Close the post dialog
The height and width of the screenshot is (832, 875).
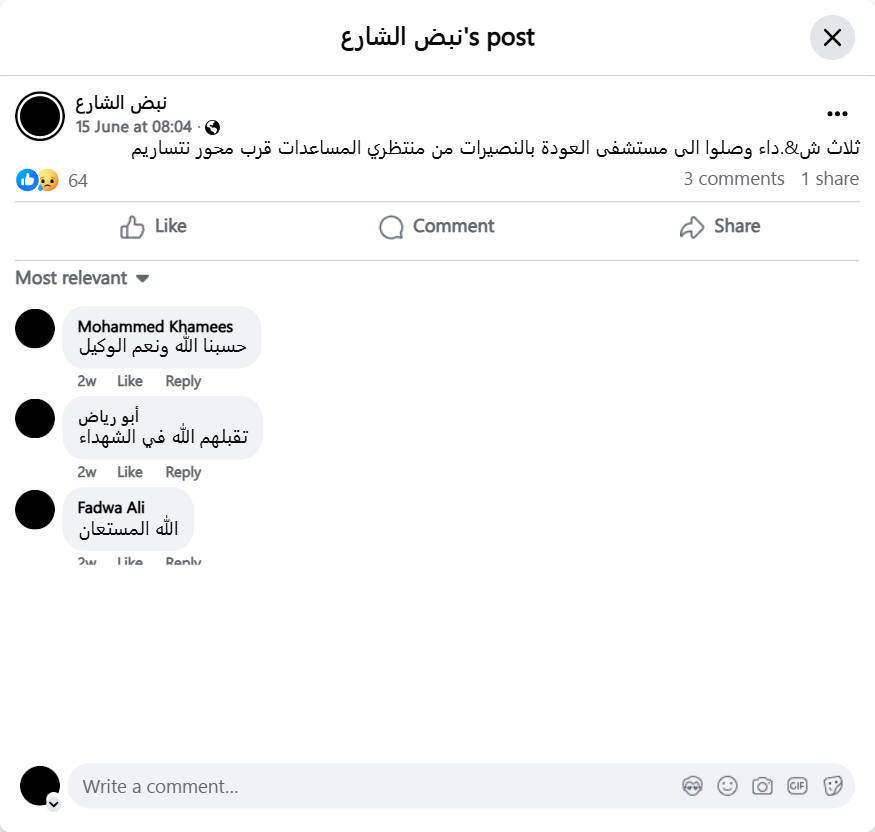[x=832, y=38]
